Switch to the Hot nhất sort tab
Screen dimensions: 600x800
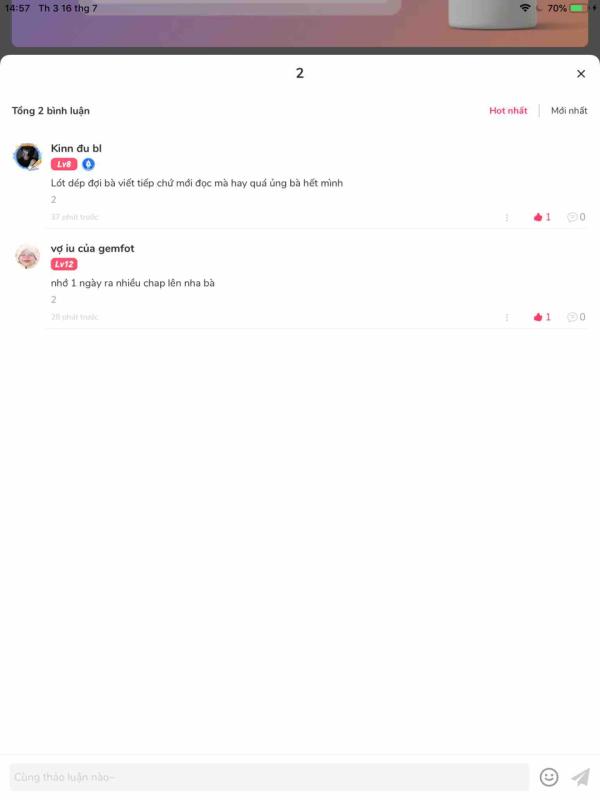[508, 111]
